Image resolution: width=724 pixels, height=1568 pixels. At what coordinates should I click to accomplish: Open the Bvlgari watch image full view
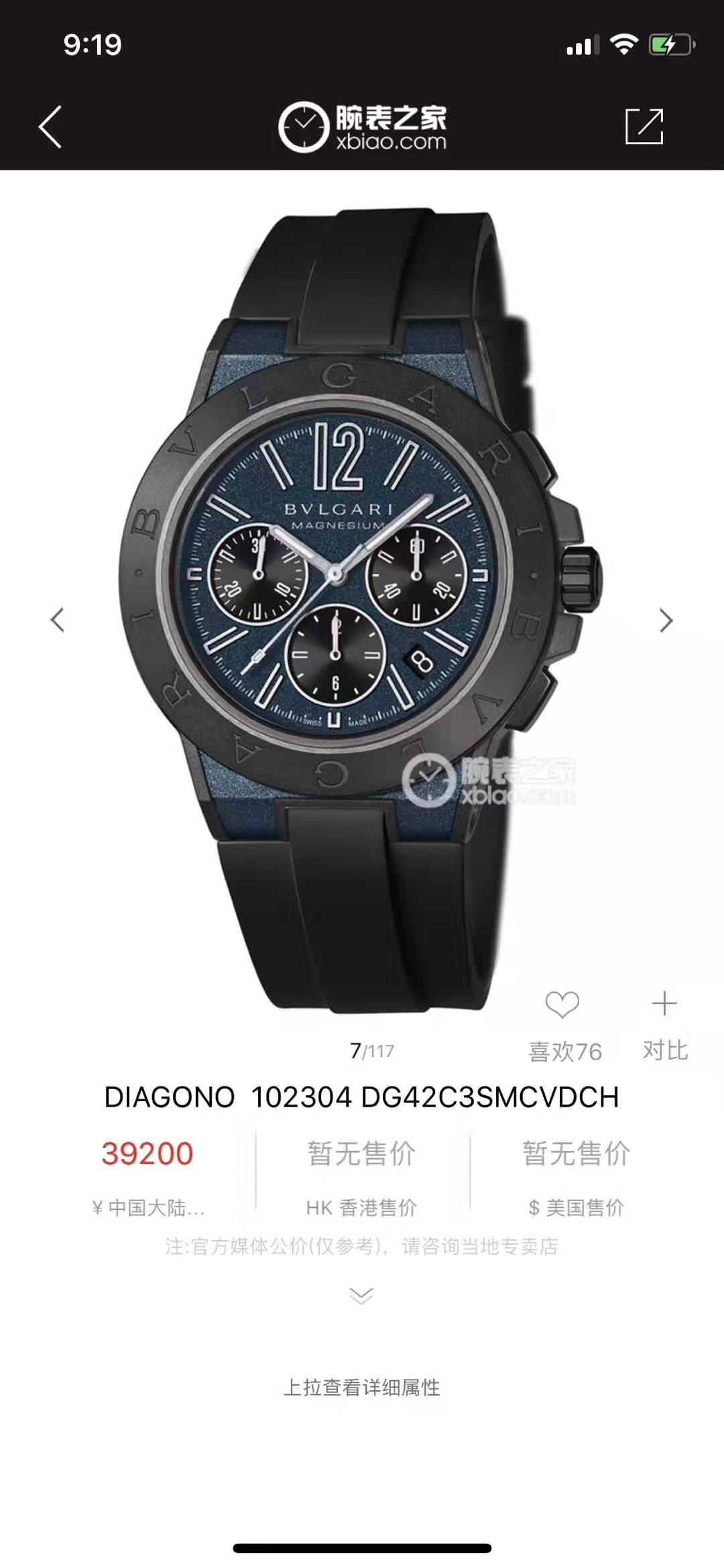click(362, 604)
